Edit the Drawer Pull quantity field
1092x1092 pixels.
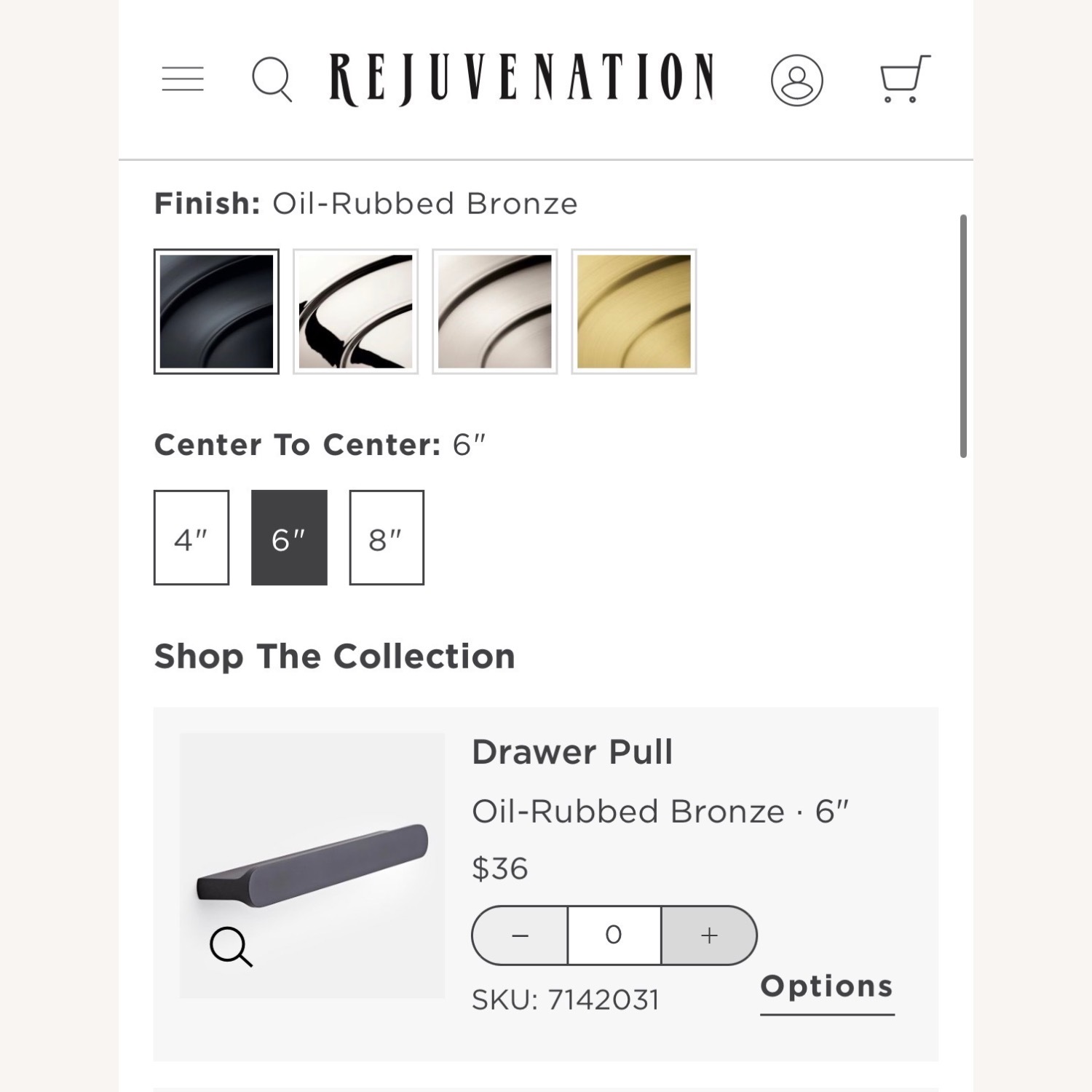tap(614, 935)
